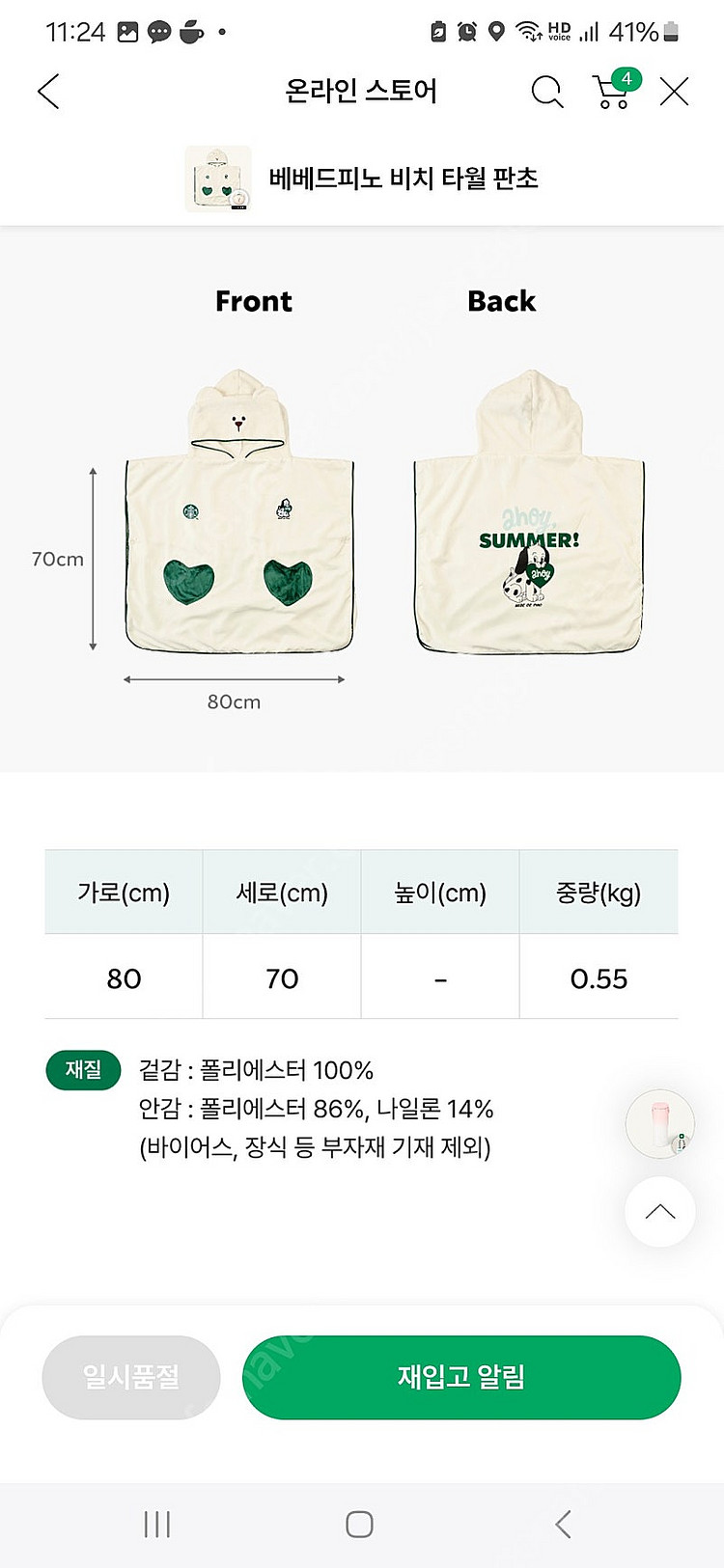Go back with the left chevron arrow
The height and width of the screenshot is (1568, 724).
click(x=48, y=92)
